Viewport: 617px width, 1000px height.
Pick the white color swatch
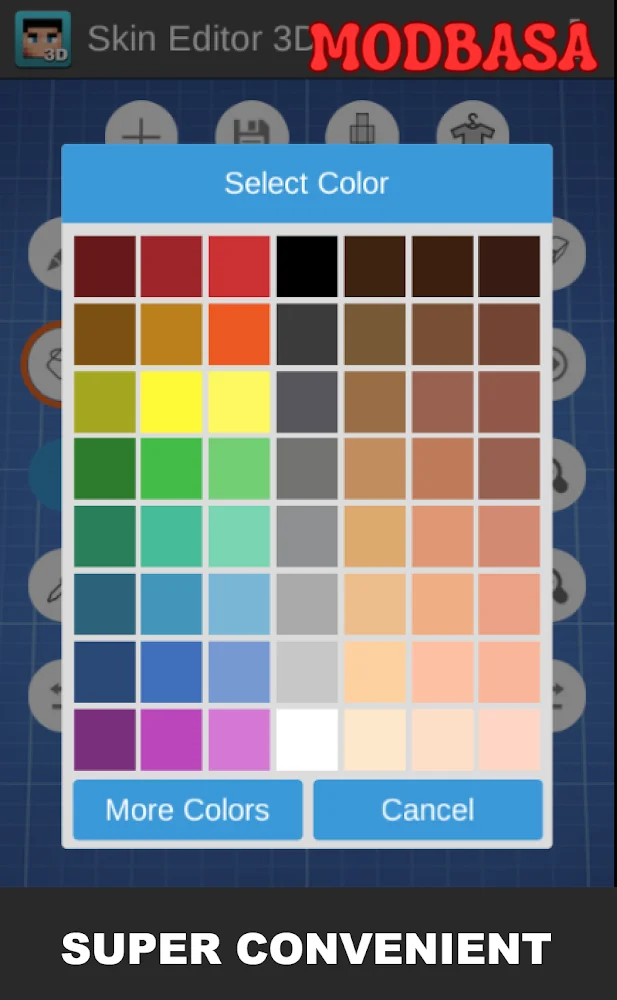point(307,740)
